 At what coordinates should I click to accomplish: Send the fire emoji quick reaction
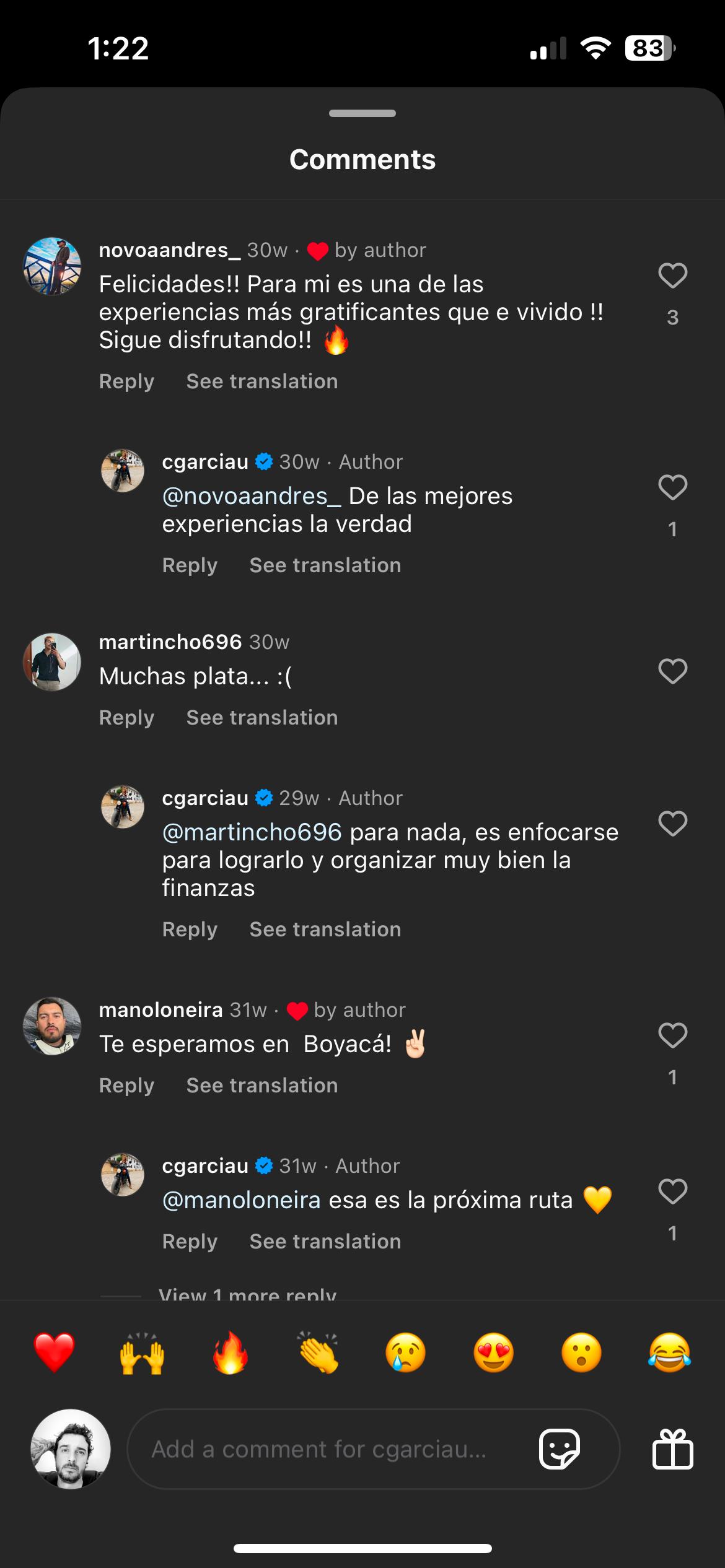(230, 1353)
